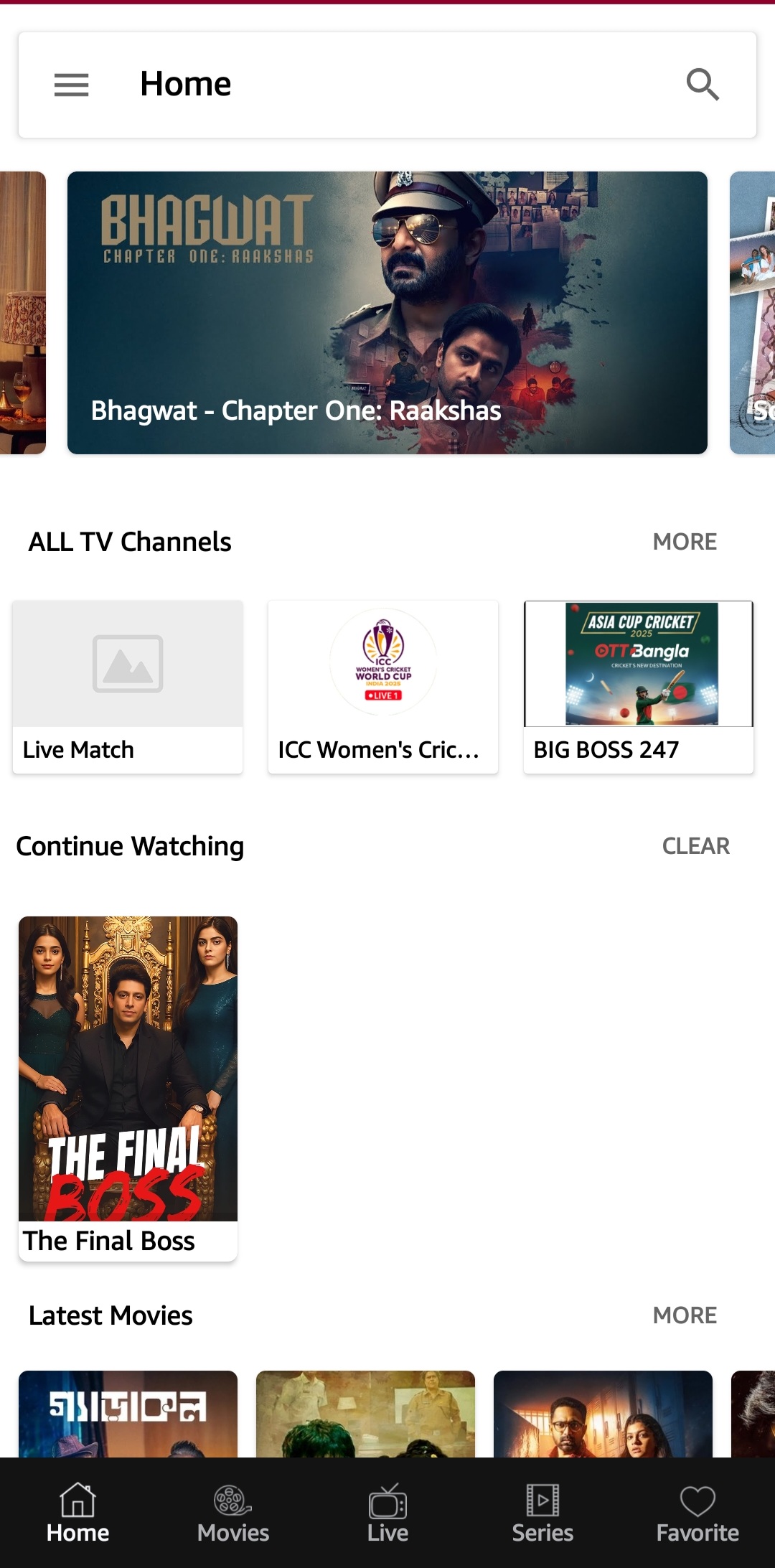Switch to the Live tab
775x1568 pixels.
click(387, 1513)
